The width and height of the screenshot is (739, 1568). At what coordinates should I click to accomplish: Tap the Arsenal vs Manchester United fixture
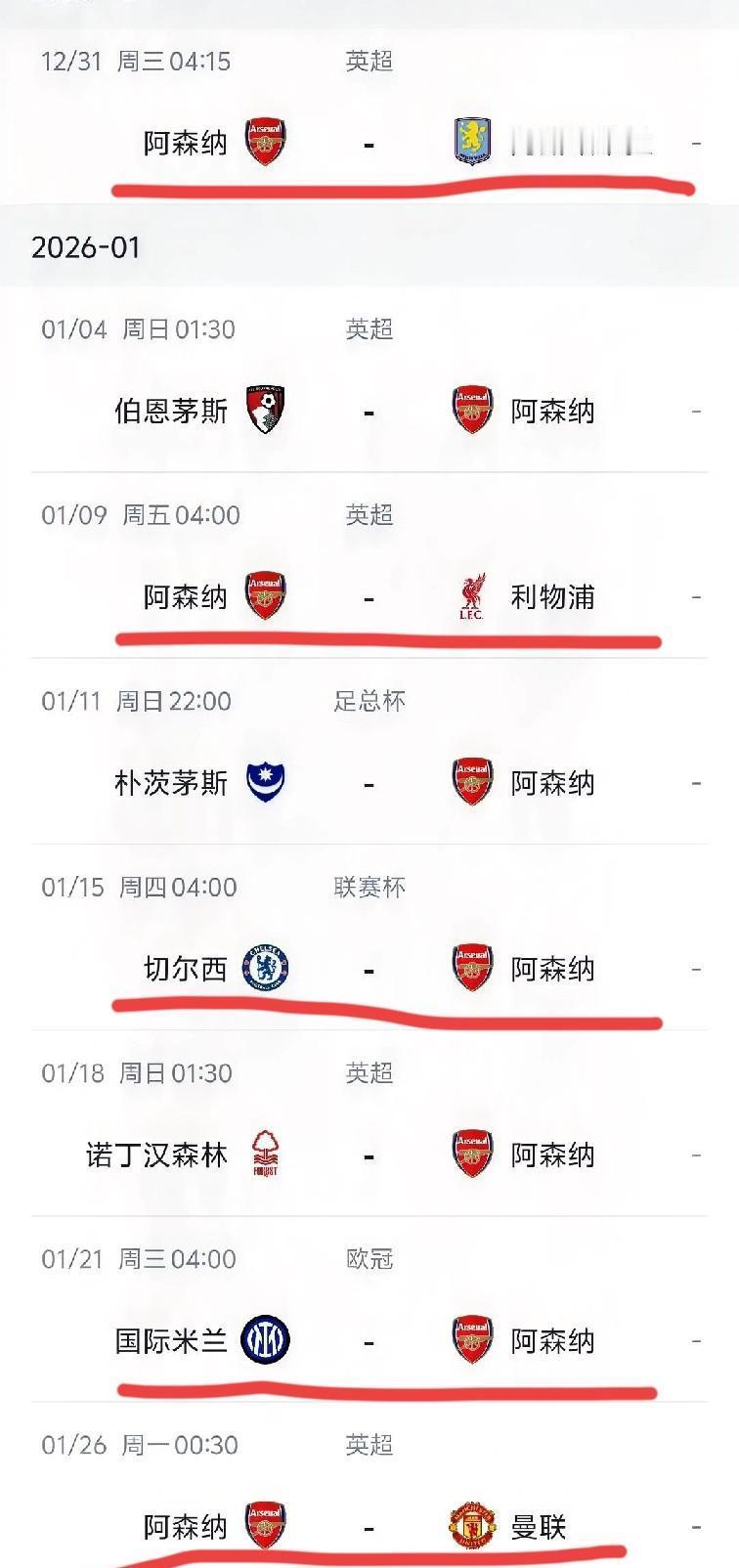pos(369,1525)
